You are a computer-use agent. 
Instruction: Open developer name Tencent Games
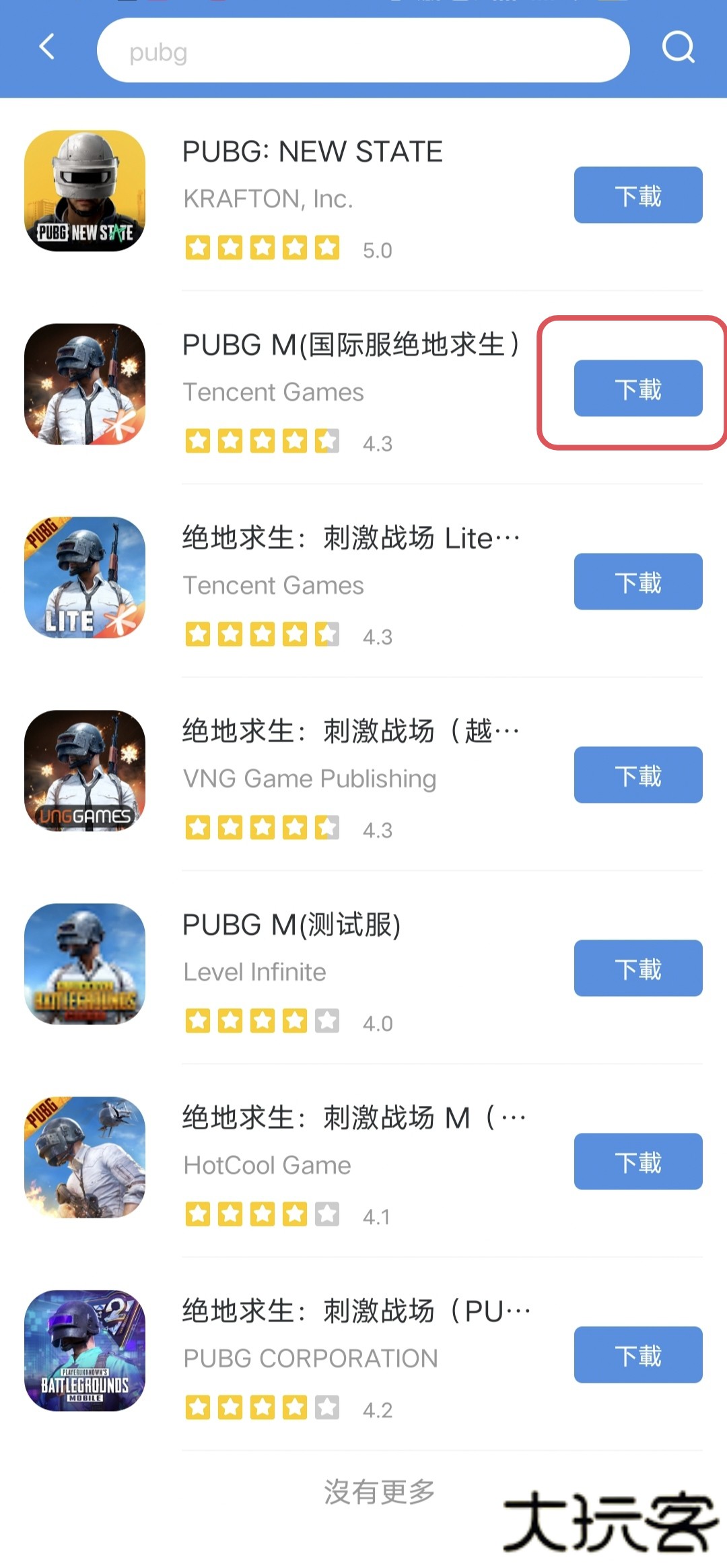click(x=273, y=392)
